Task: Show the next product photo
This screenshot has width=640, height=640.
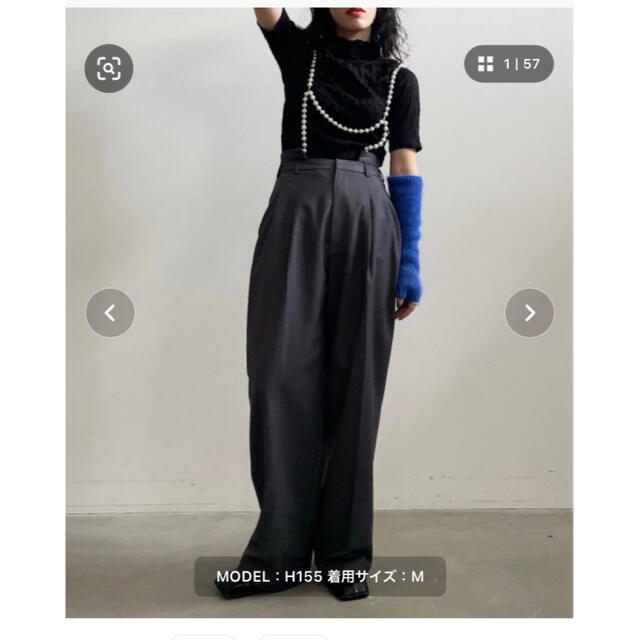Action: pos(529,313)
